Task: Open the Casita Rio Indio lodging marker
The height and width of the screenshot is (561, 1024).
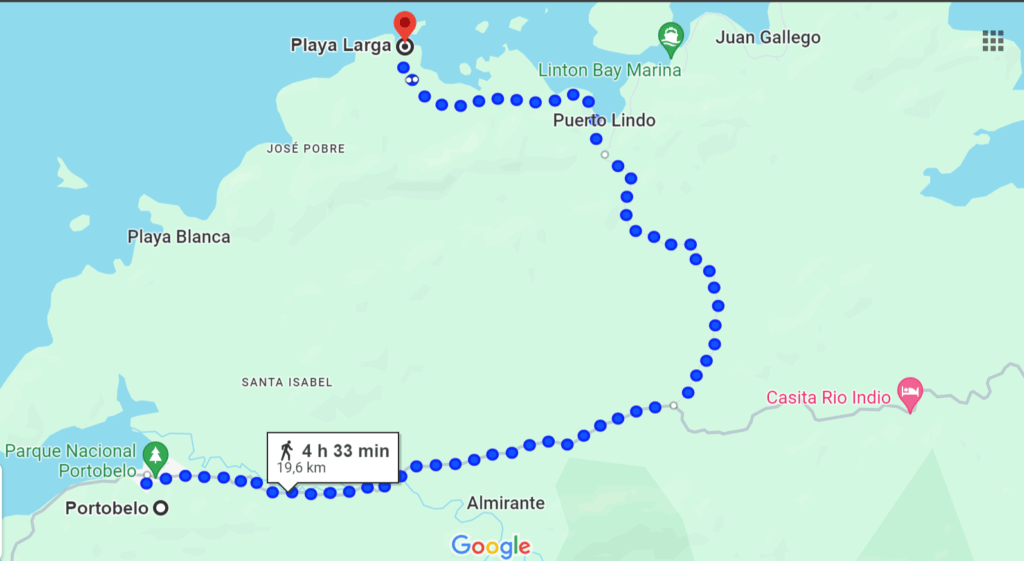Action: coord(909,390)
